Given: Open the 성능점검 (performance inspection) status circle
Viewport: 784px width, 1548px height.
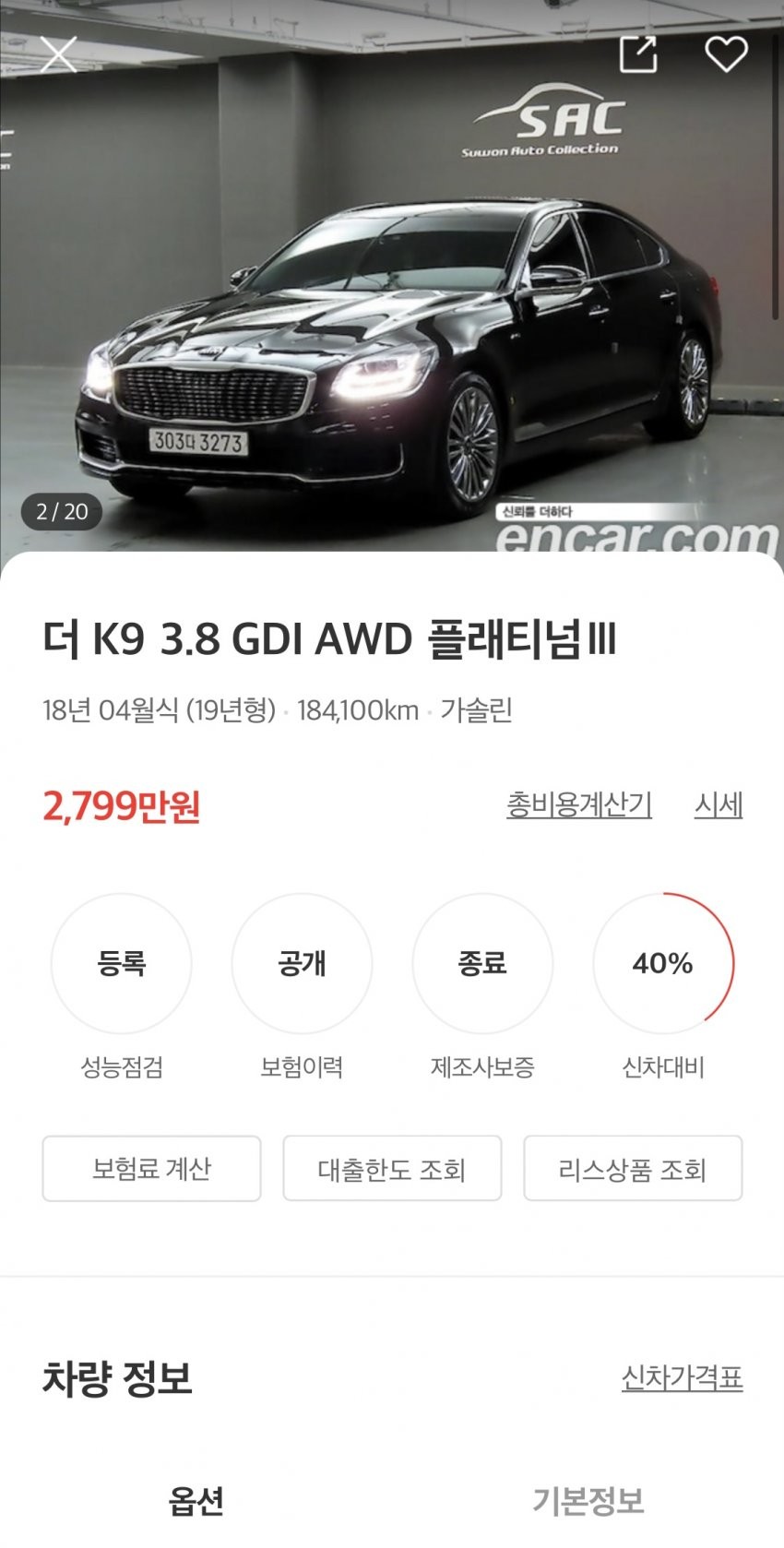Looking at the screenshot, I should click(x=122, y=964).
